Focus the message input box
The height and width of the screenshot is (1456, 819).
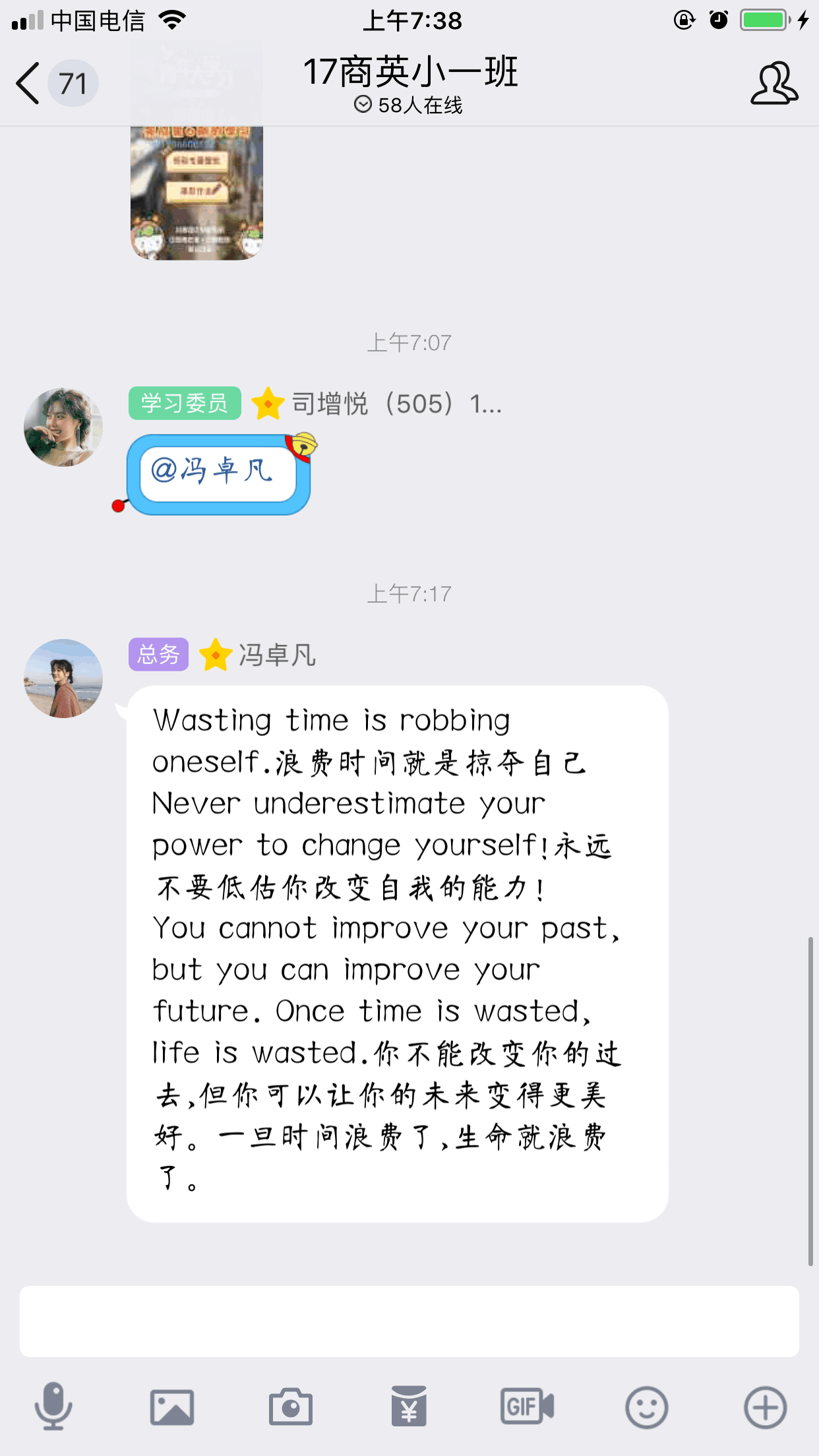(x=409, y=1321)
